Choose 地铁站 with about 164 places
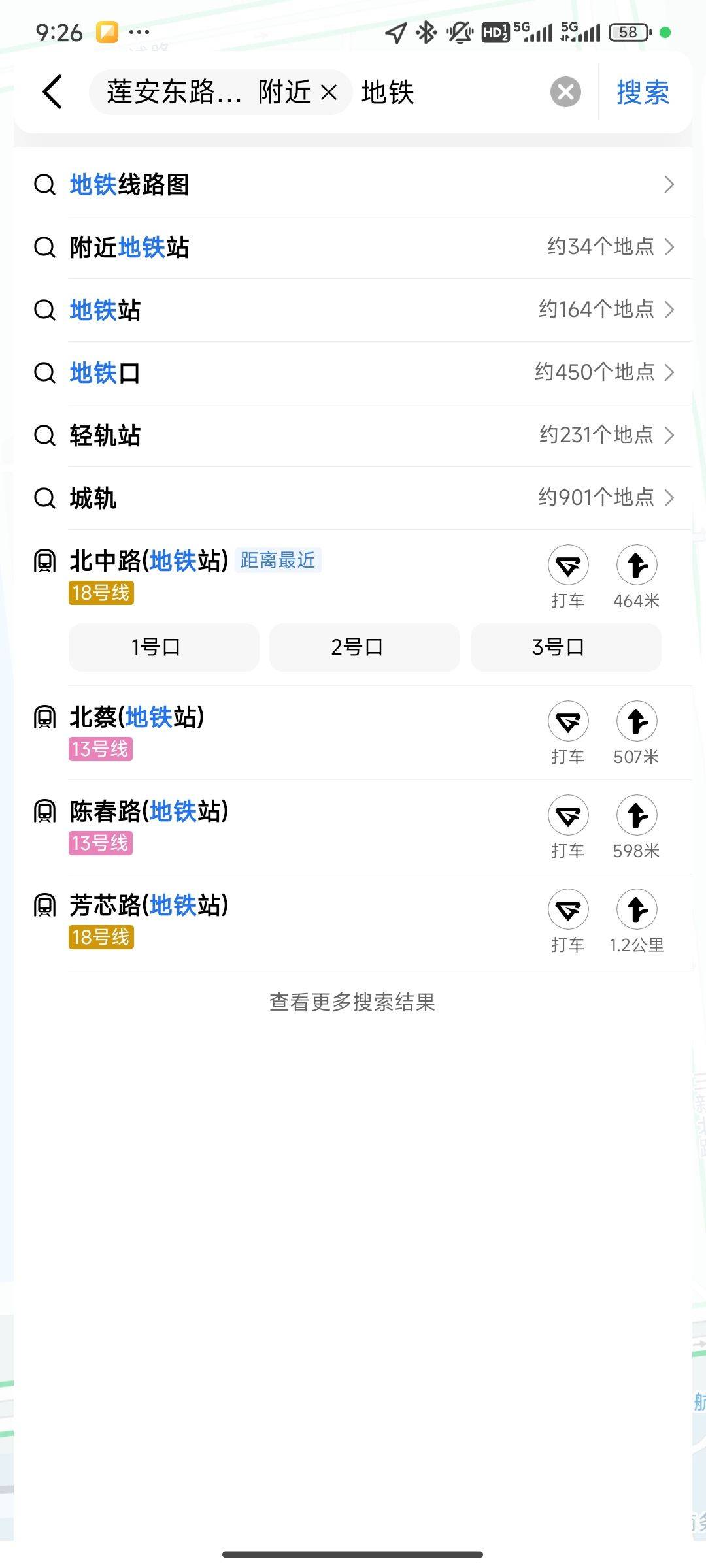Screen dimensions: 706x1568 353,310
